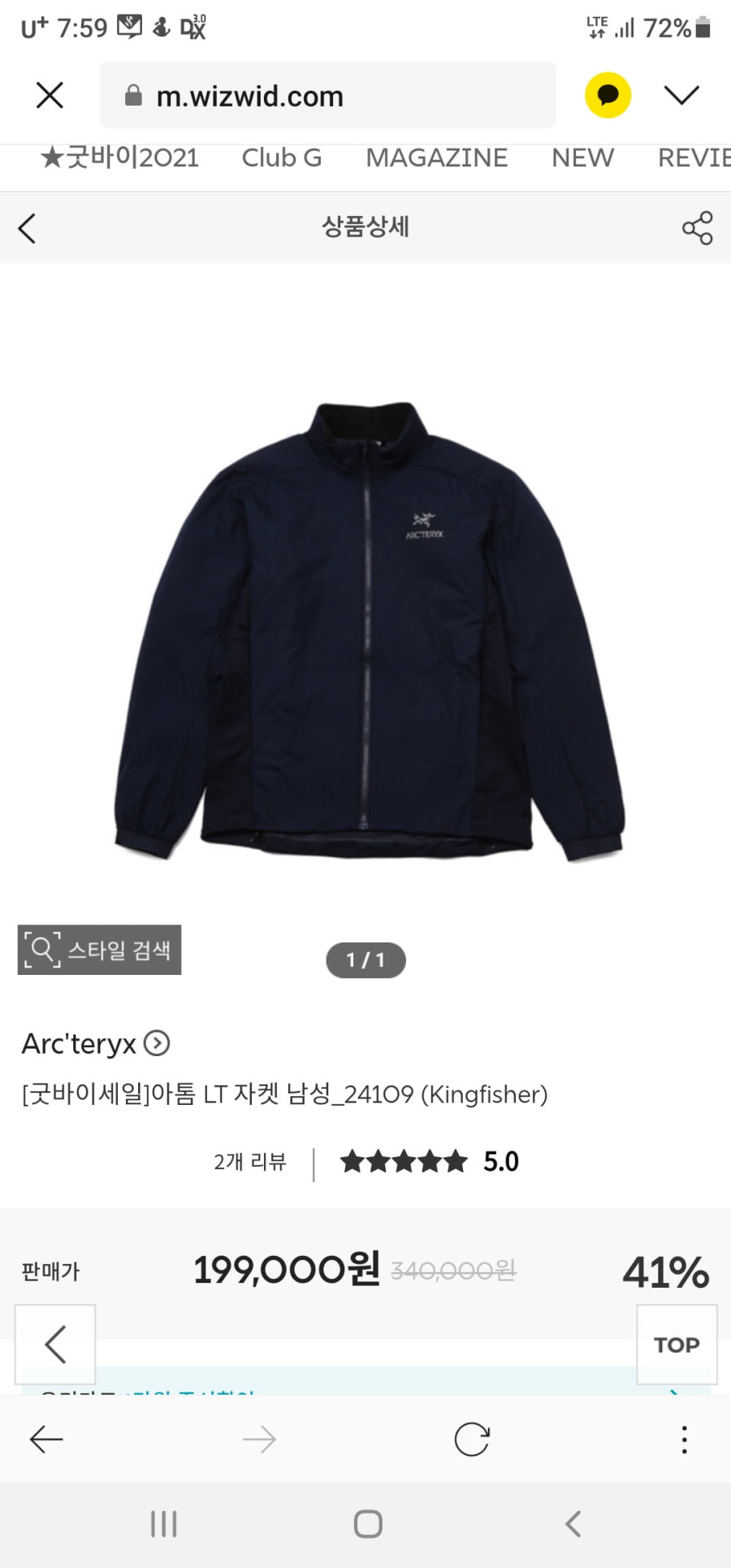731x1568 pixels.
Task: View the 2개 리뷰 reviews
Action: point(250,1162)
